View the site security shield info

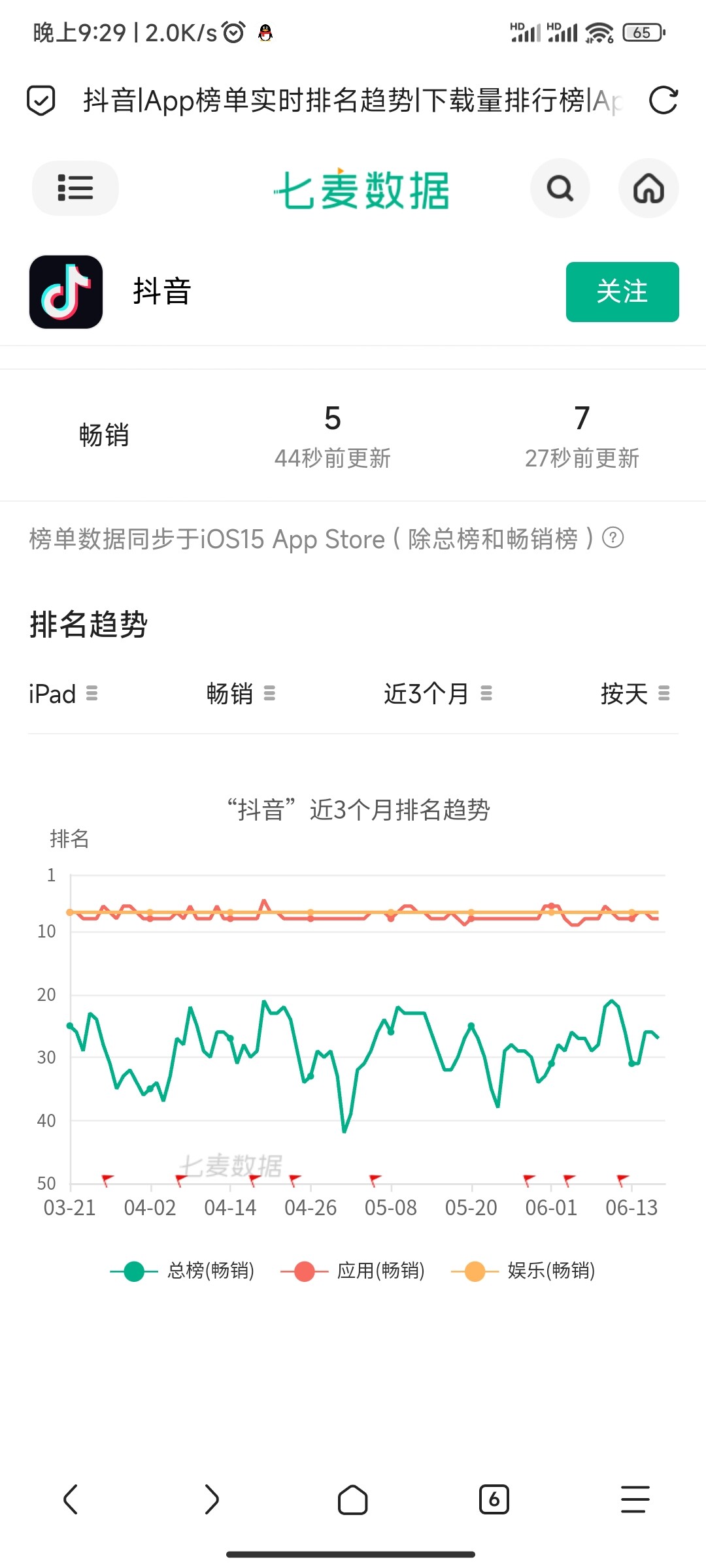pyautogui.click(x=41, y=101)
